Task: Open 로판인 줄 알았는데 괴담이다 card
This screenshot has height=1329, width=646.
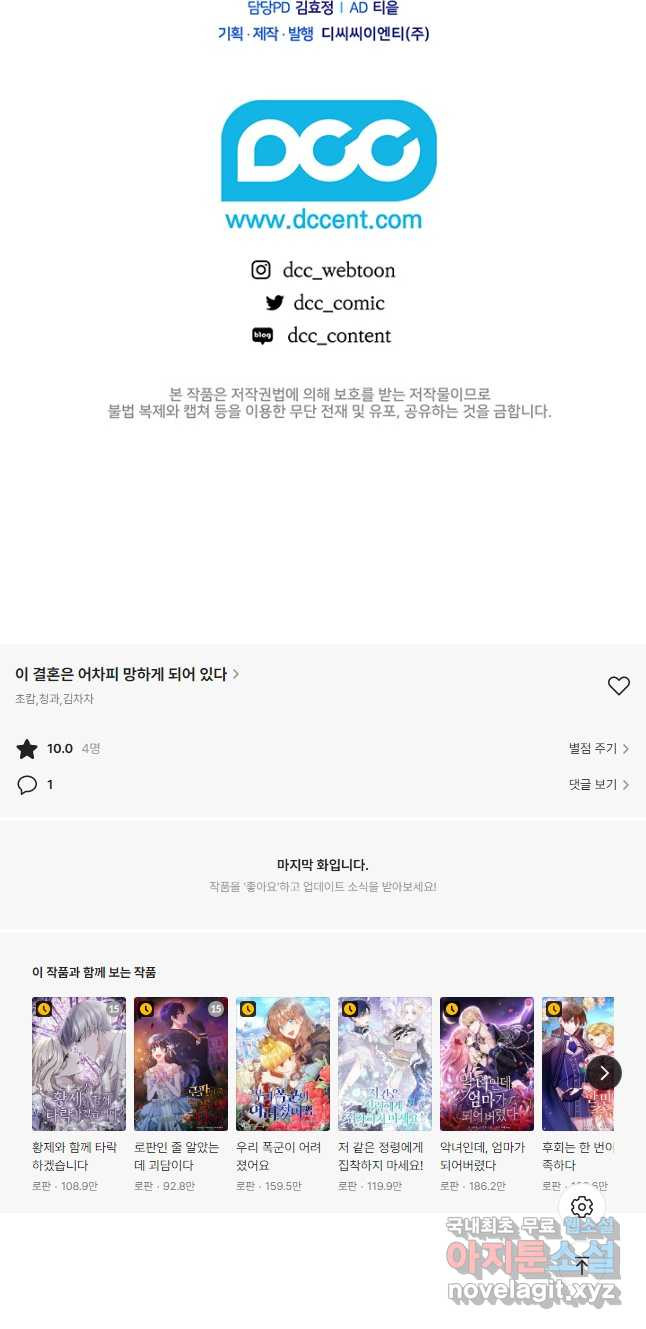Action: pos(181,1064)
